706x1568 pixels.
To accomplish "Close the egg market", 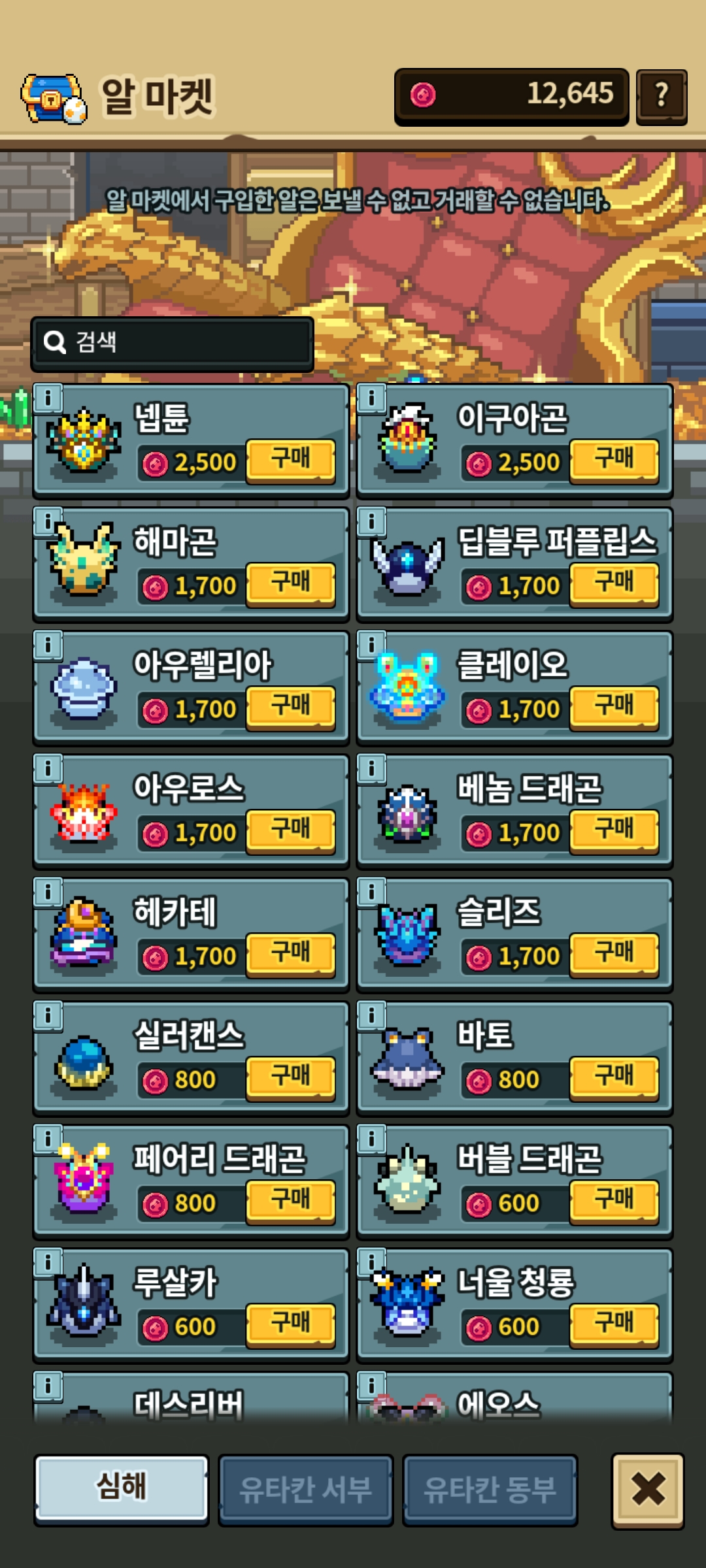I will [x=648, y=1490].
